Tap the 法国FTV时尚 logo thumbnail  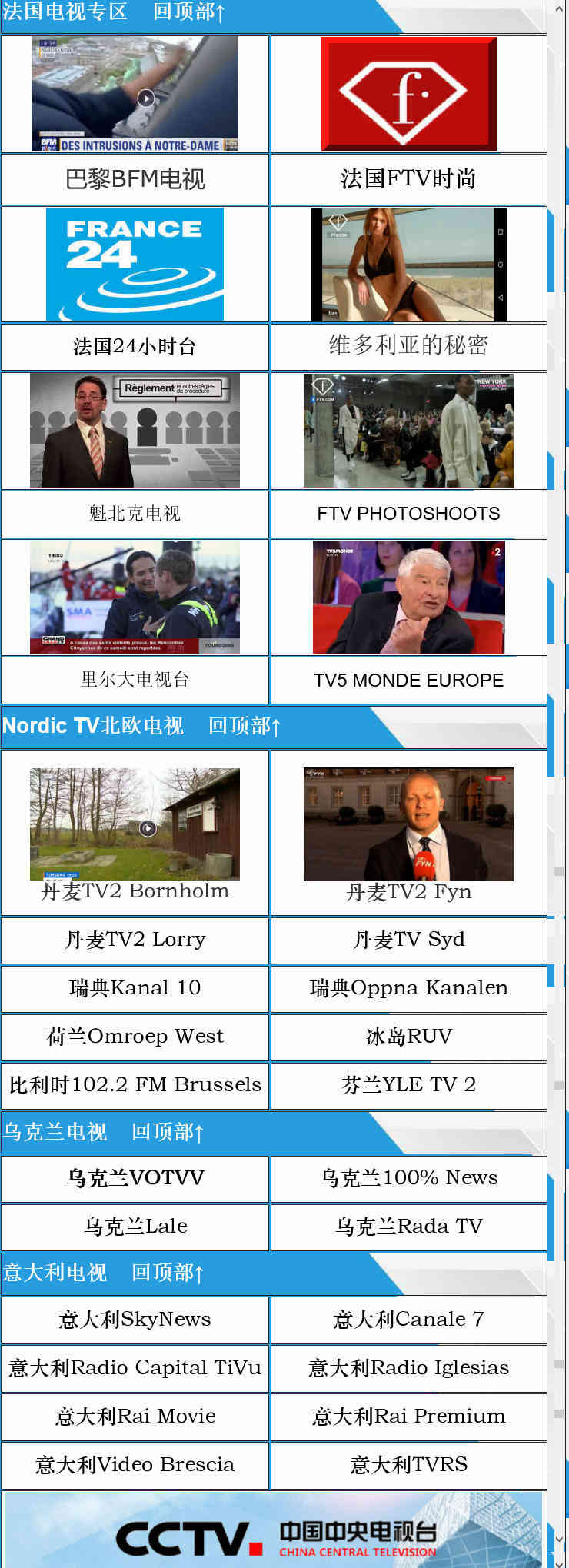click(x=408, y=95)
